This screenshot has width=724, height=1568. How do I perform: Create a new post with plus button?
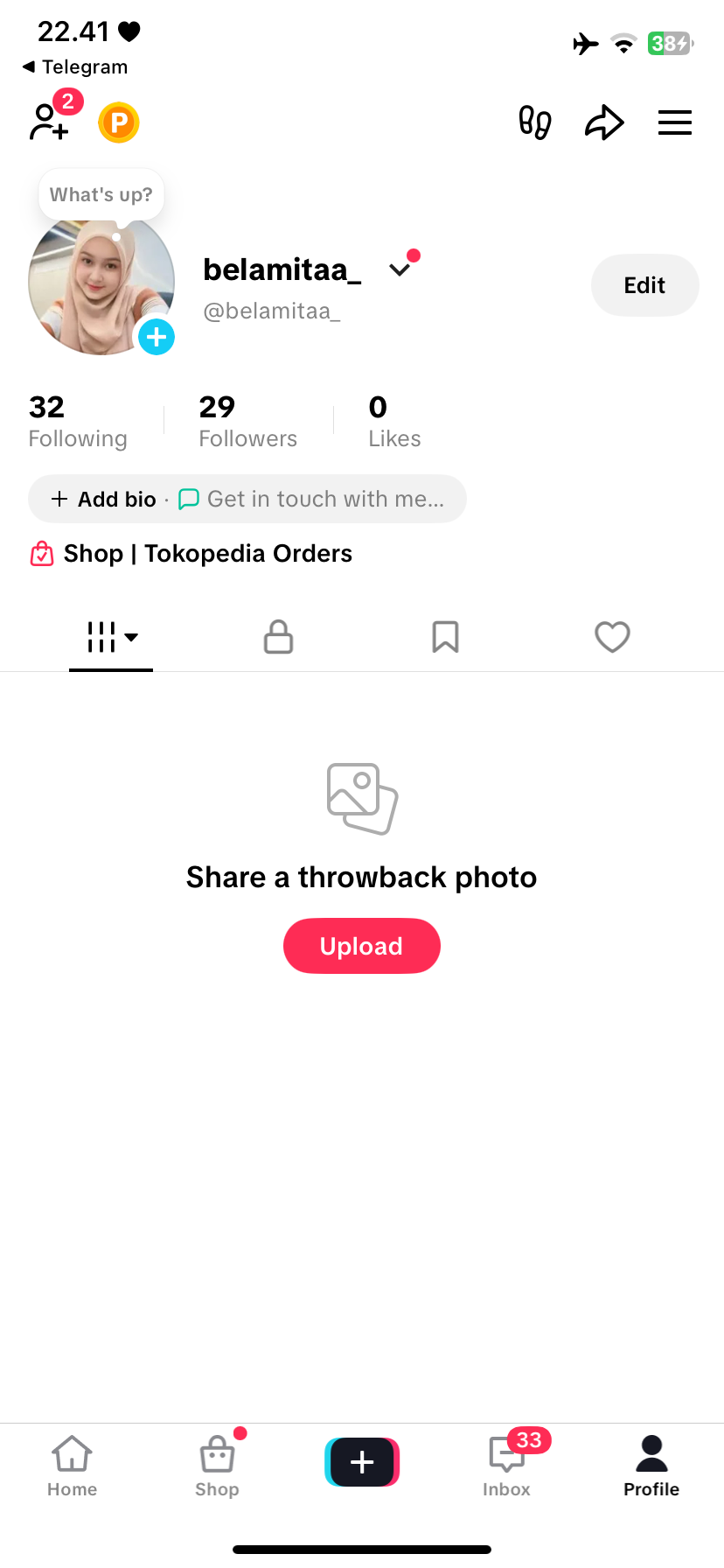point(362,1462)
